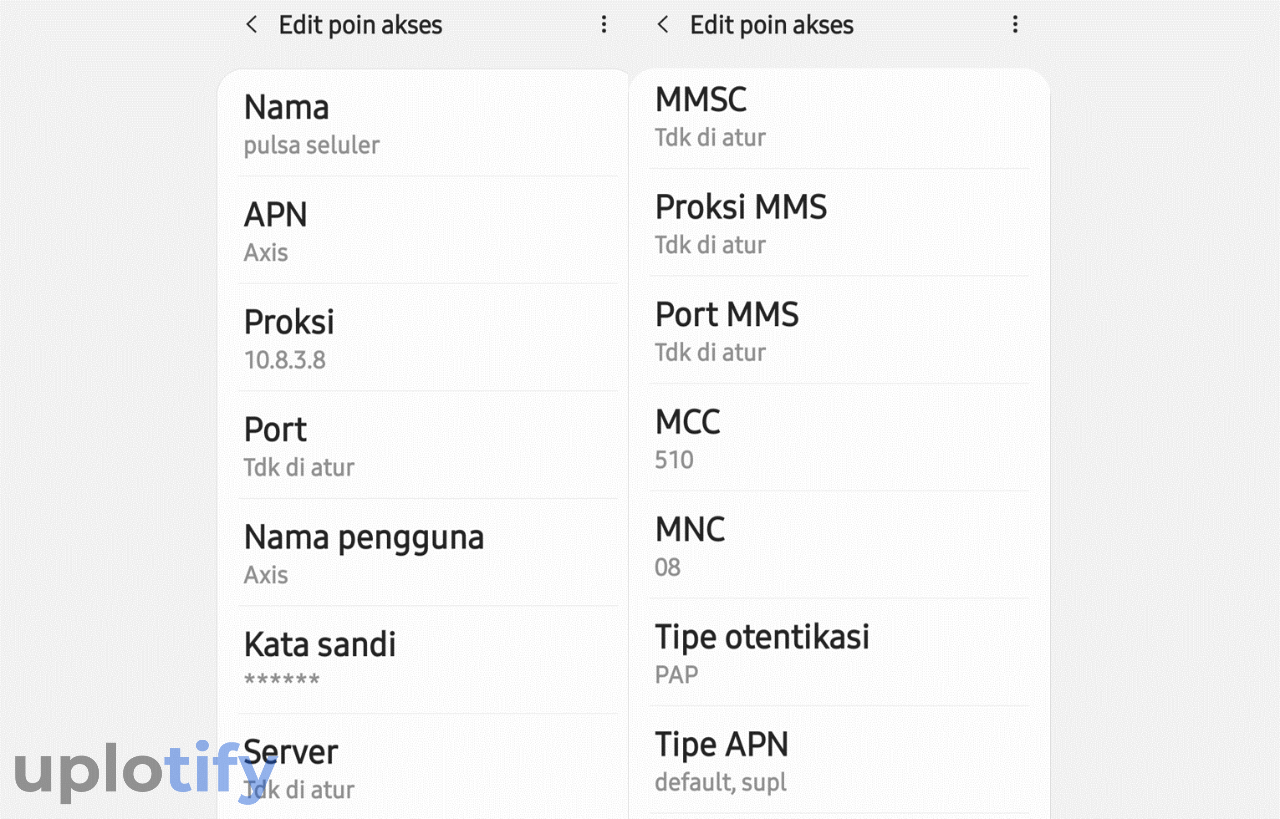Image resolution: width=1280 pixels, height=819 pixels.
Task: Edit the MNC value 08
Action: [838, 547]
